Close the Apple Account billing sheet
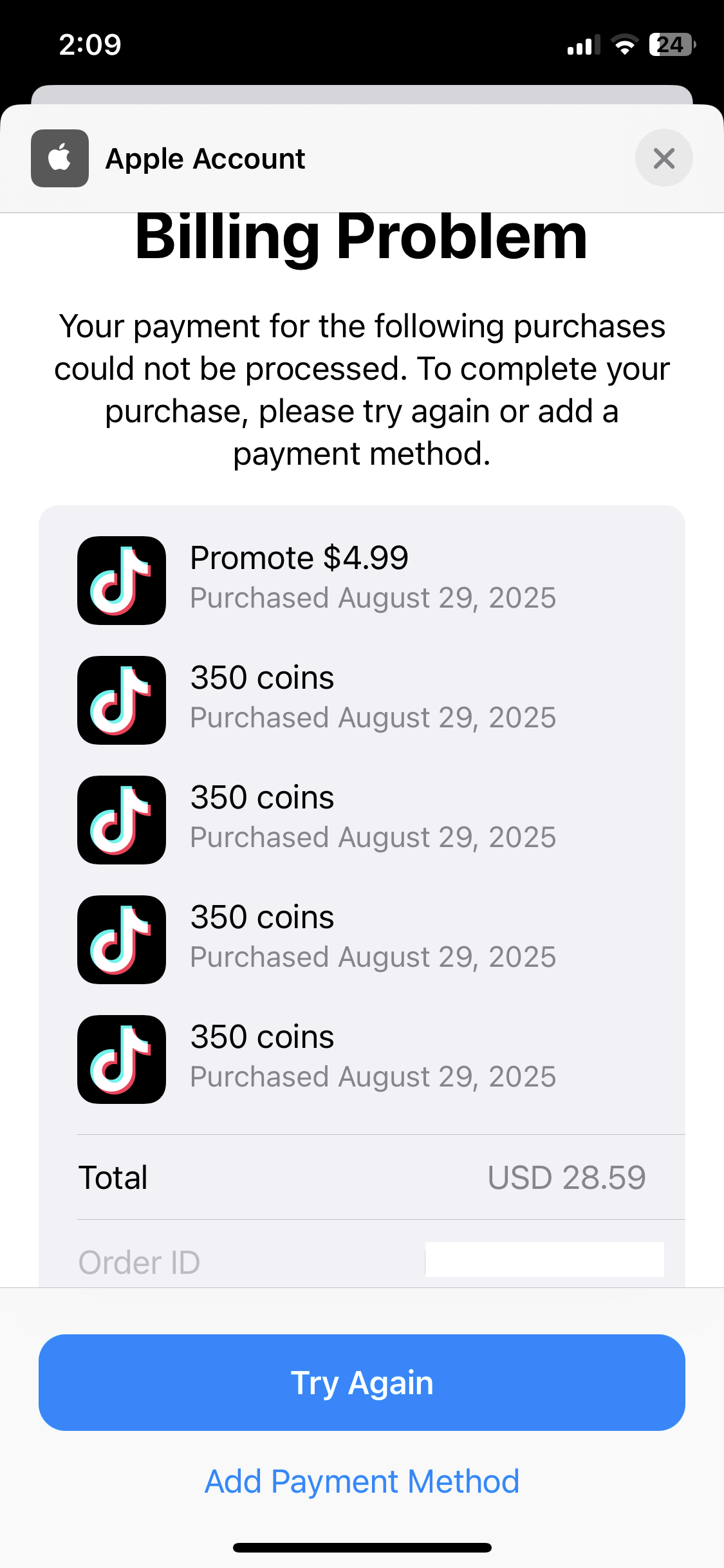The width and height of the screenshot is (724, 1568). 664,158
